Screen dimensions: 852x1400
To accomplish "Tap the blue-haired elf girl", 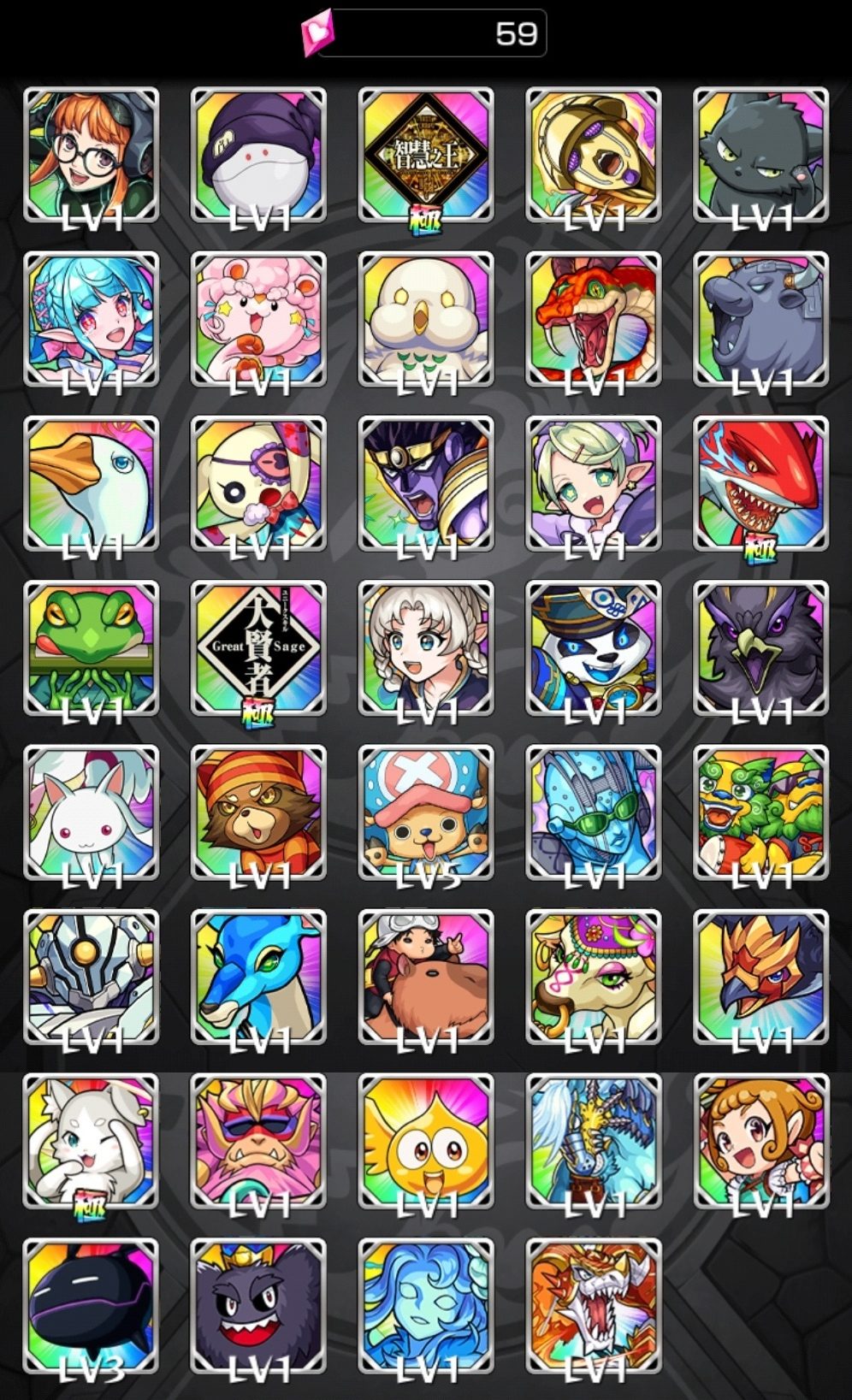I will click(91, 320).
